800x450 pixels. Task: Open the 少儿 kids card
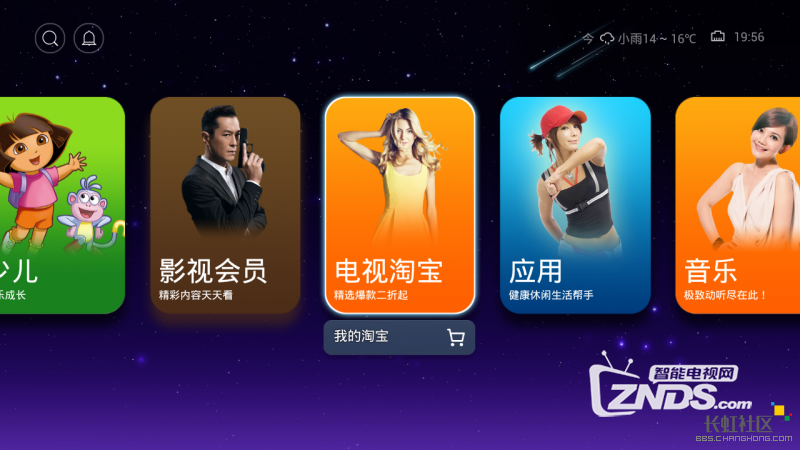click(58, 205)
